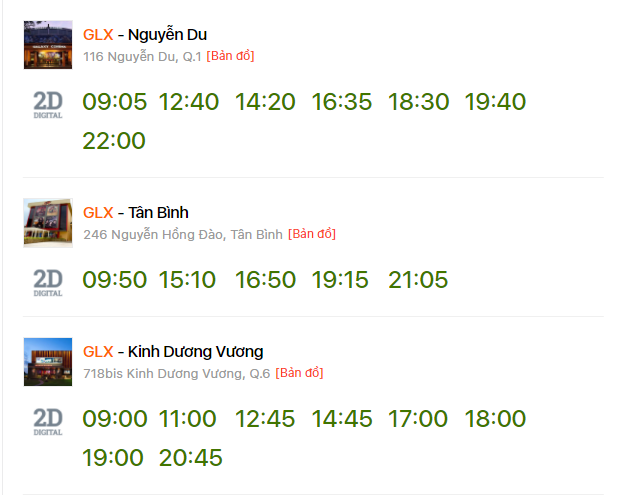Screen dimensions: 621x495
Task: Select 18:30 showtime at Nguyễn Du
Action: (x=418, y=102)
